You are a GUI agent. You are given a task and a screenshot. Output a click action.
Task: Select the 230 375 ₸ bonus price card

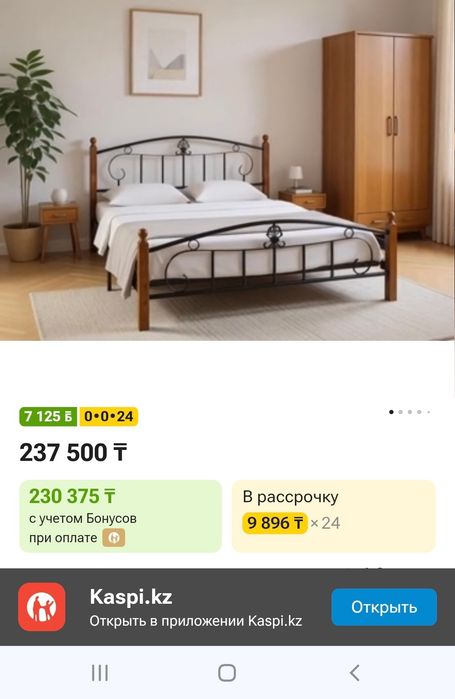(121, 516)
